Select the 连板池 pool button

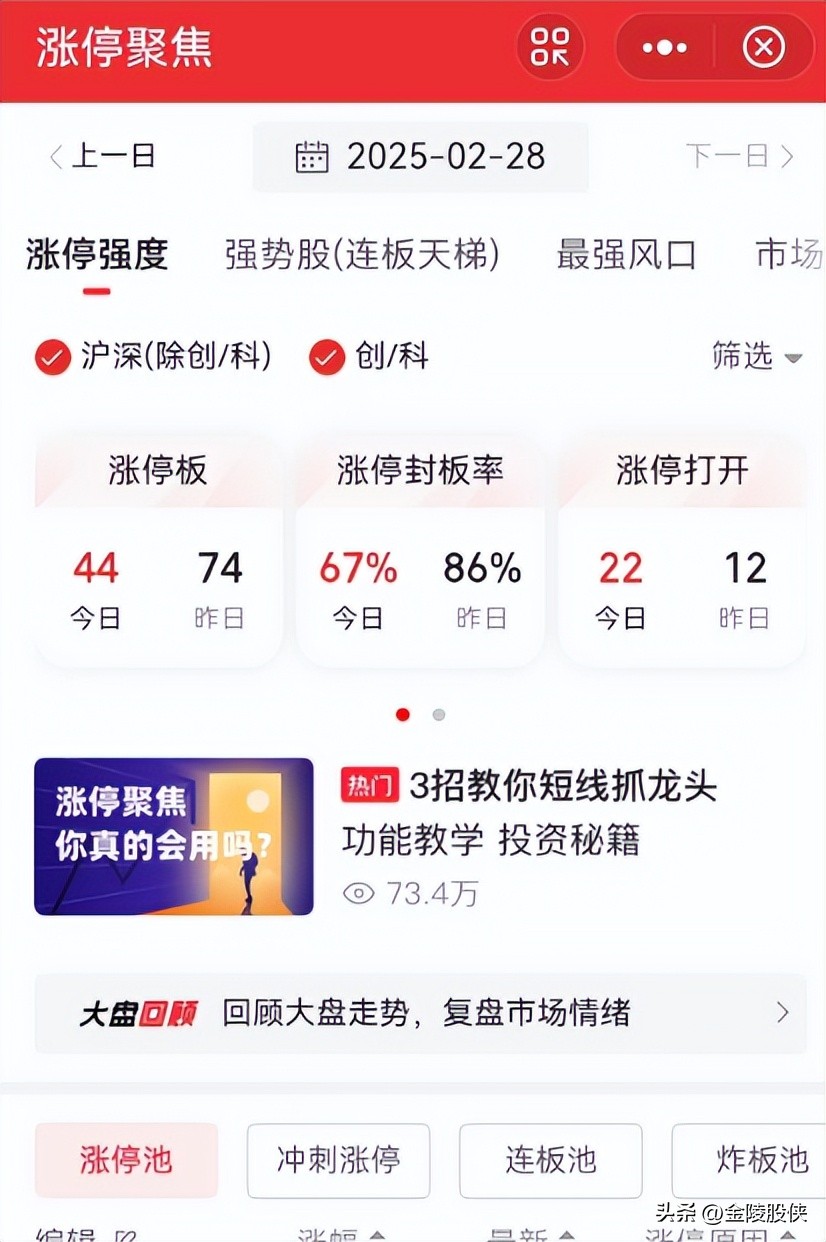click(x=550, y=1161)
